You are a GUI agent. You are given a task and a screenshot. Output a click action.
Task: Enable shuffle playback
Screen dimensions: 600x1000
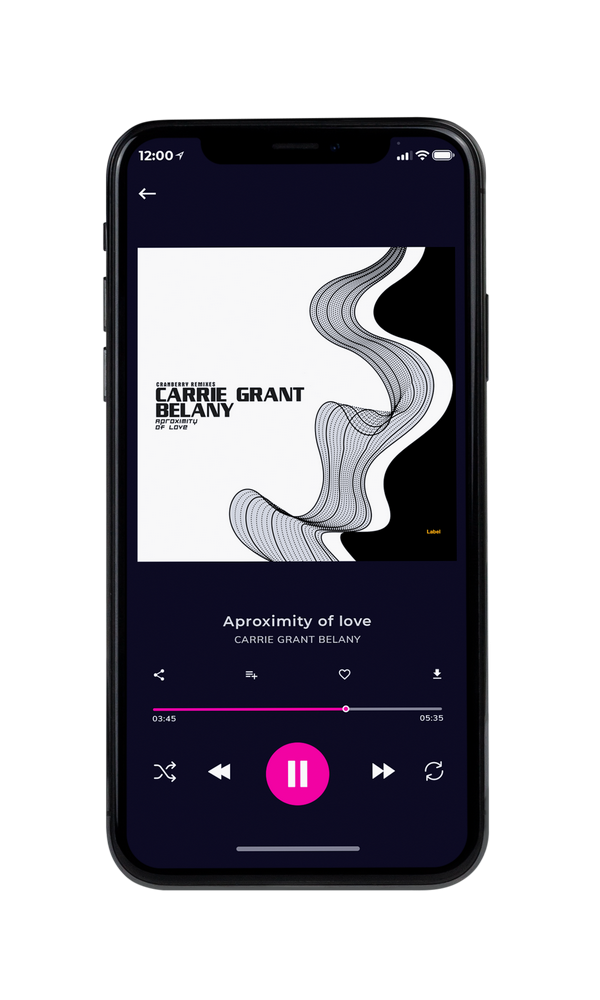click(165, 772)
